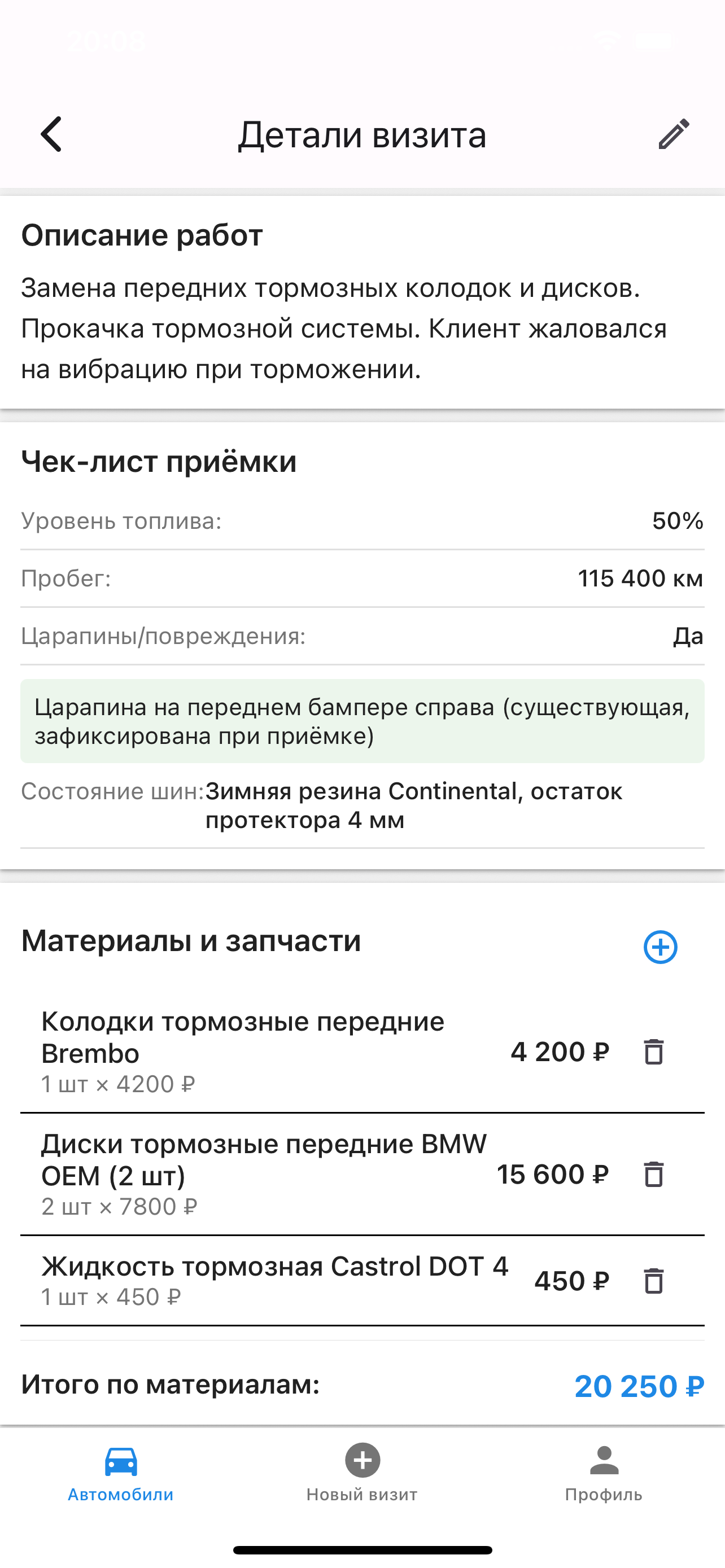725x1568 pixels.
Task: Select the Состояние шин tire info row
Action: pos(362,805)
